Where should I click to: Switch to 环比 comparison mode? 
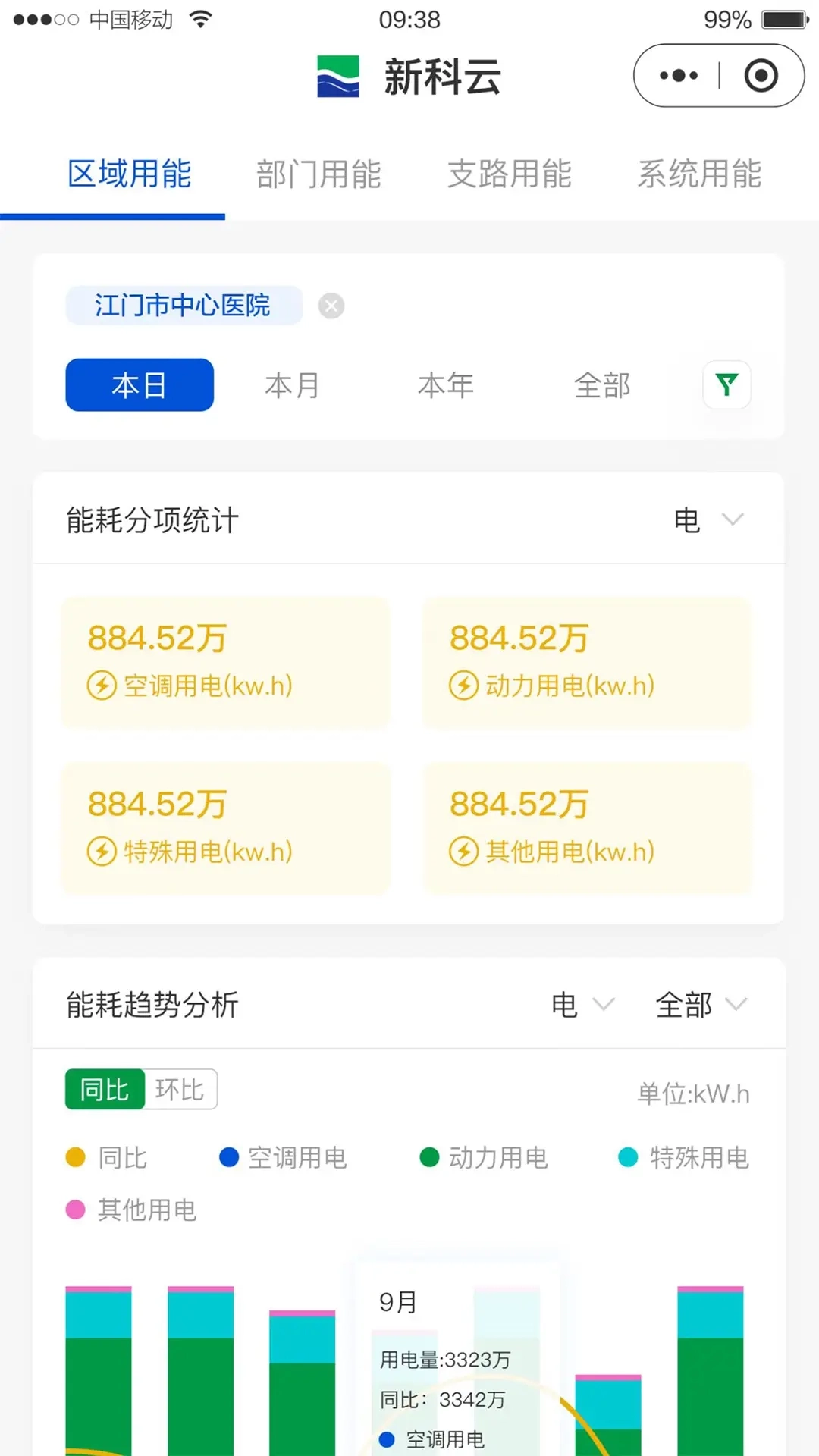[x=180, y=1090]
